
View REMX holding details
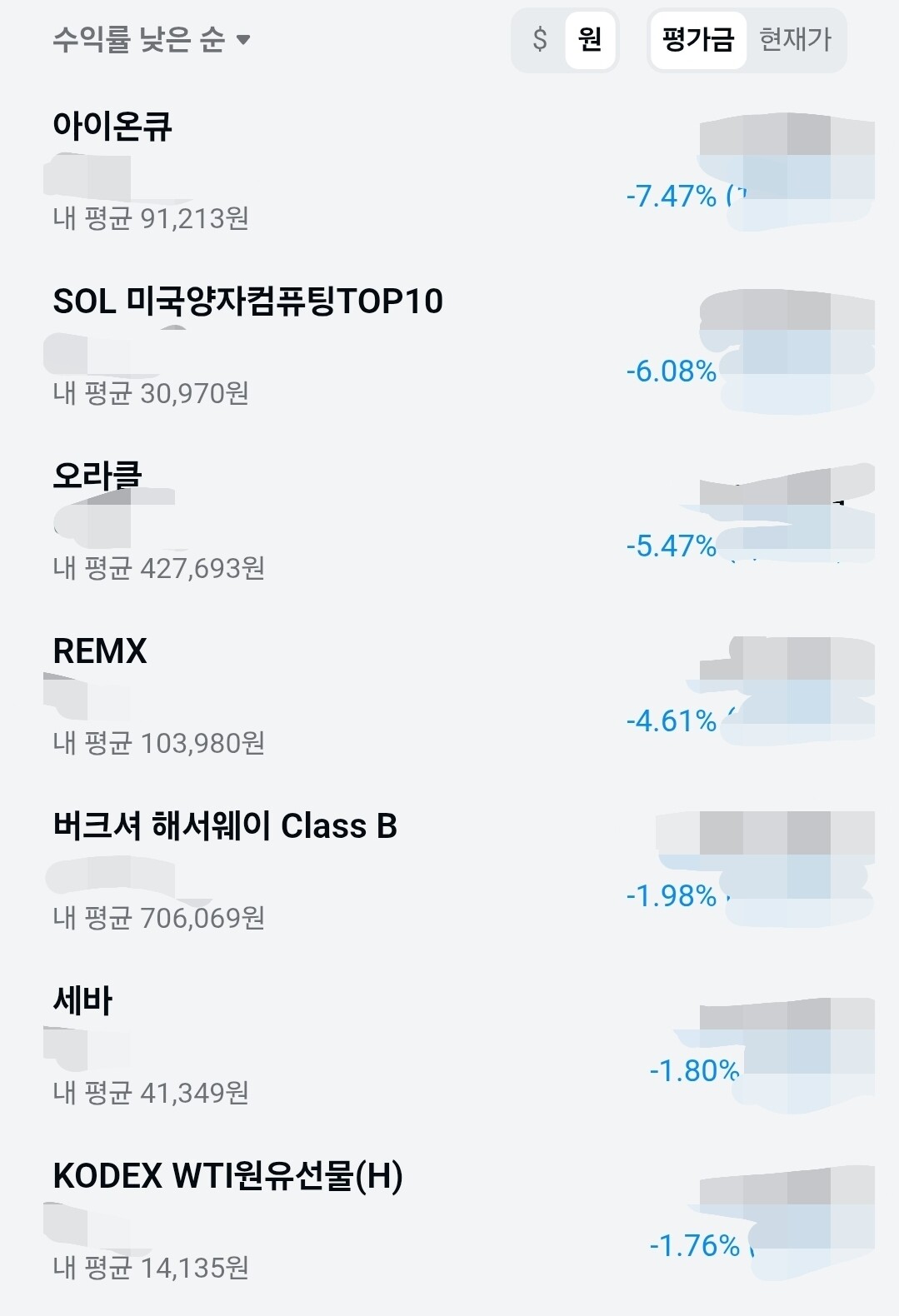pyautogui.click(x=450, y=697)
